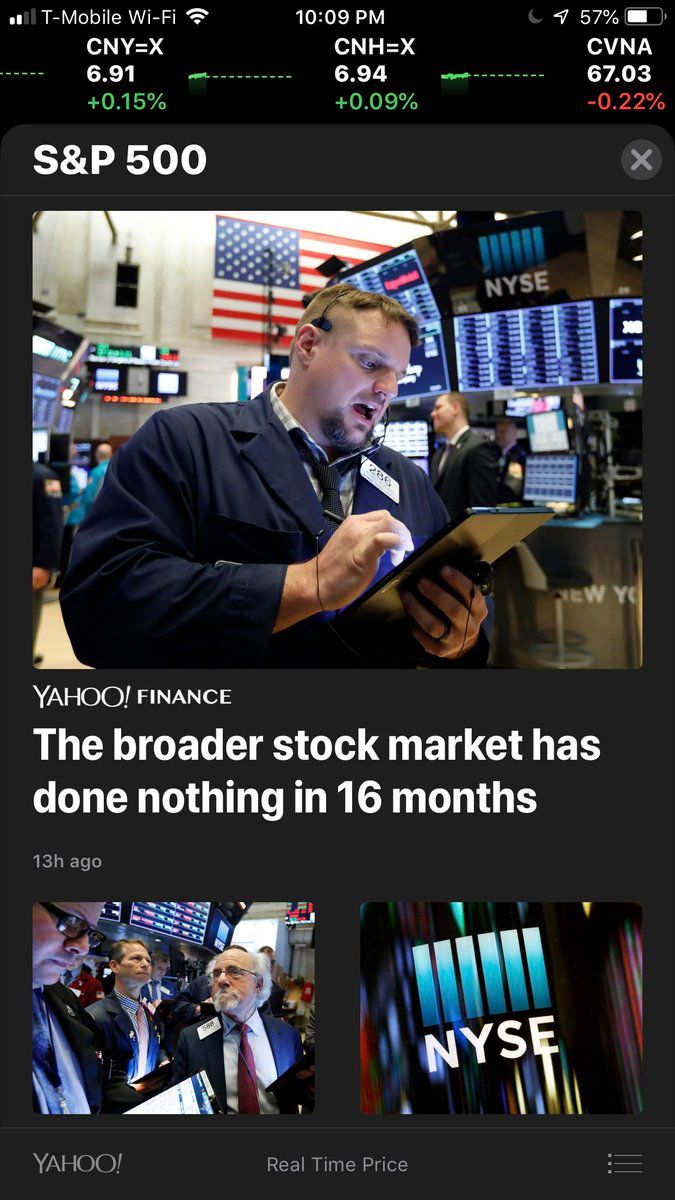The height and width of the screenshot is (1200, 675).
Task: Select the CNY=X ticker
Action: coord(126,74)
